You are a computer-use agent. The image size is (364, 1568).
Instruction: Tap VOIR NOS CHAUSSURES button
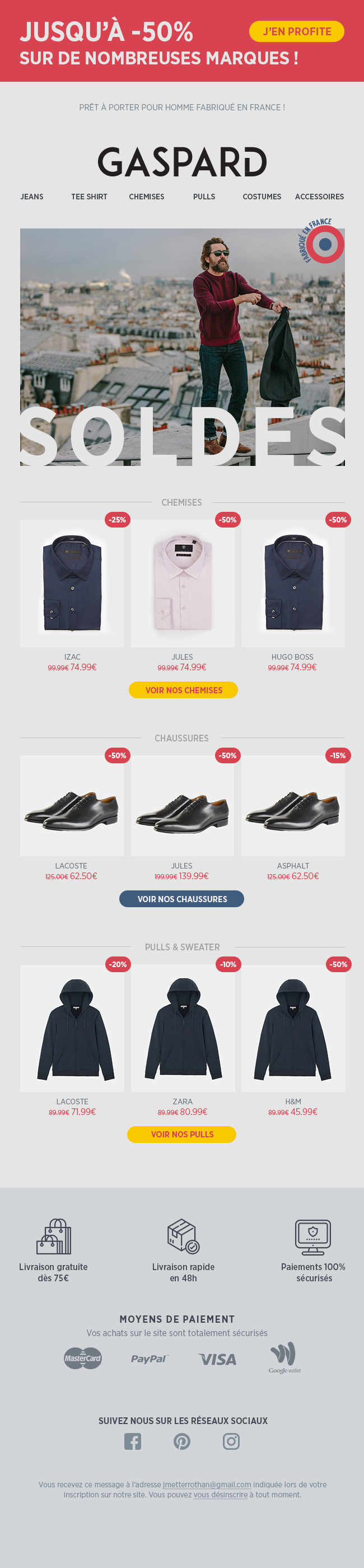(181, 898)
